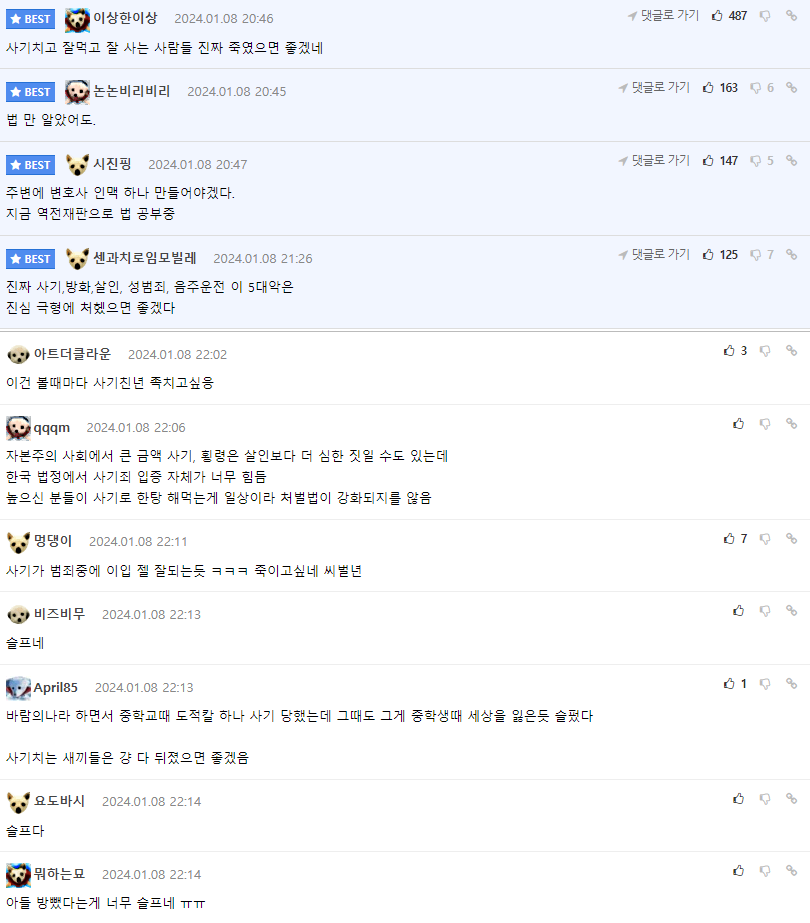810x923 pixels.
Task: Open April85's user profile
Action: pyautogui.click(x=55, y=687)
